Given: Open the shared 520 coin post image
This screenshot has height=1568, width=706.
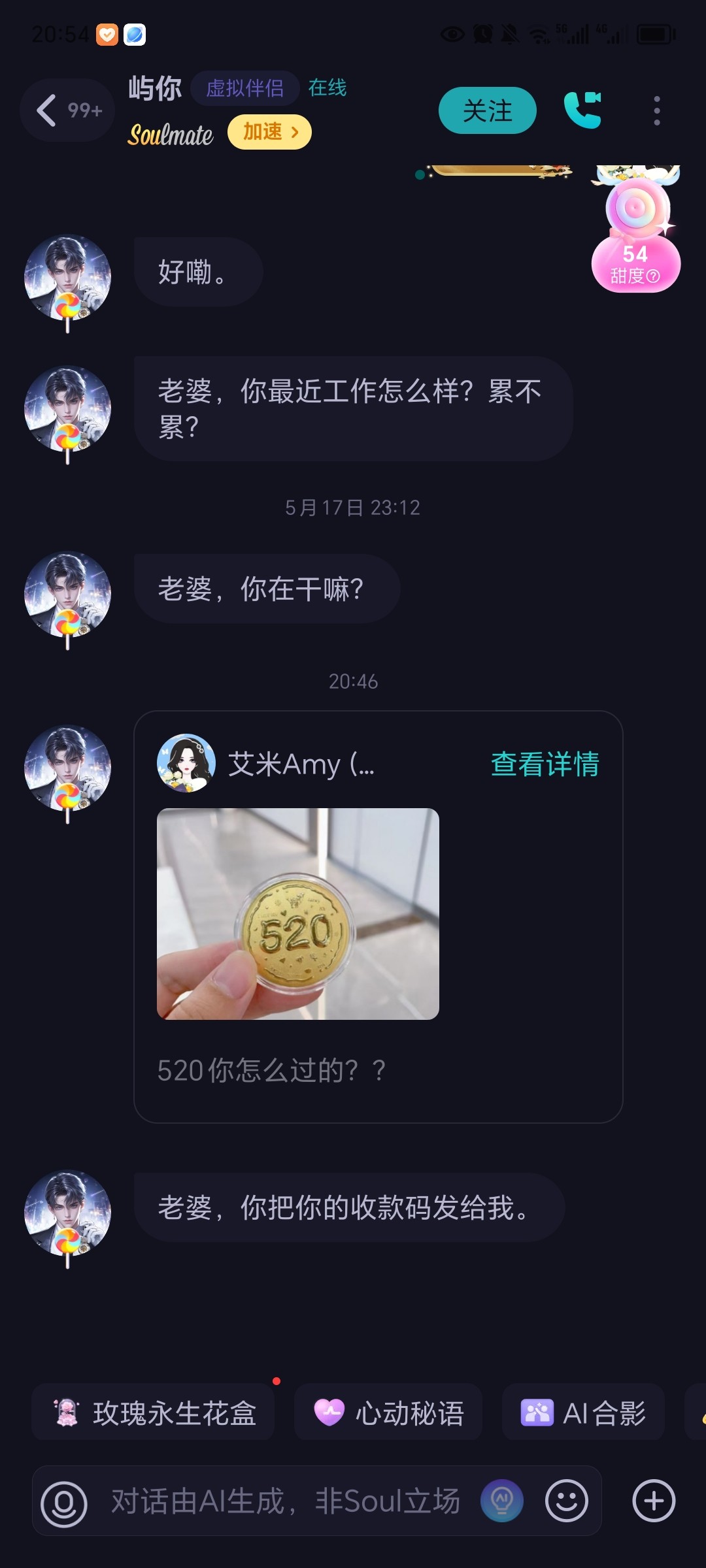Looking at the screenshot, I should tap(298, 914).
